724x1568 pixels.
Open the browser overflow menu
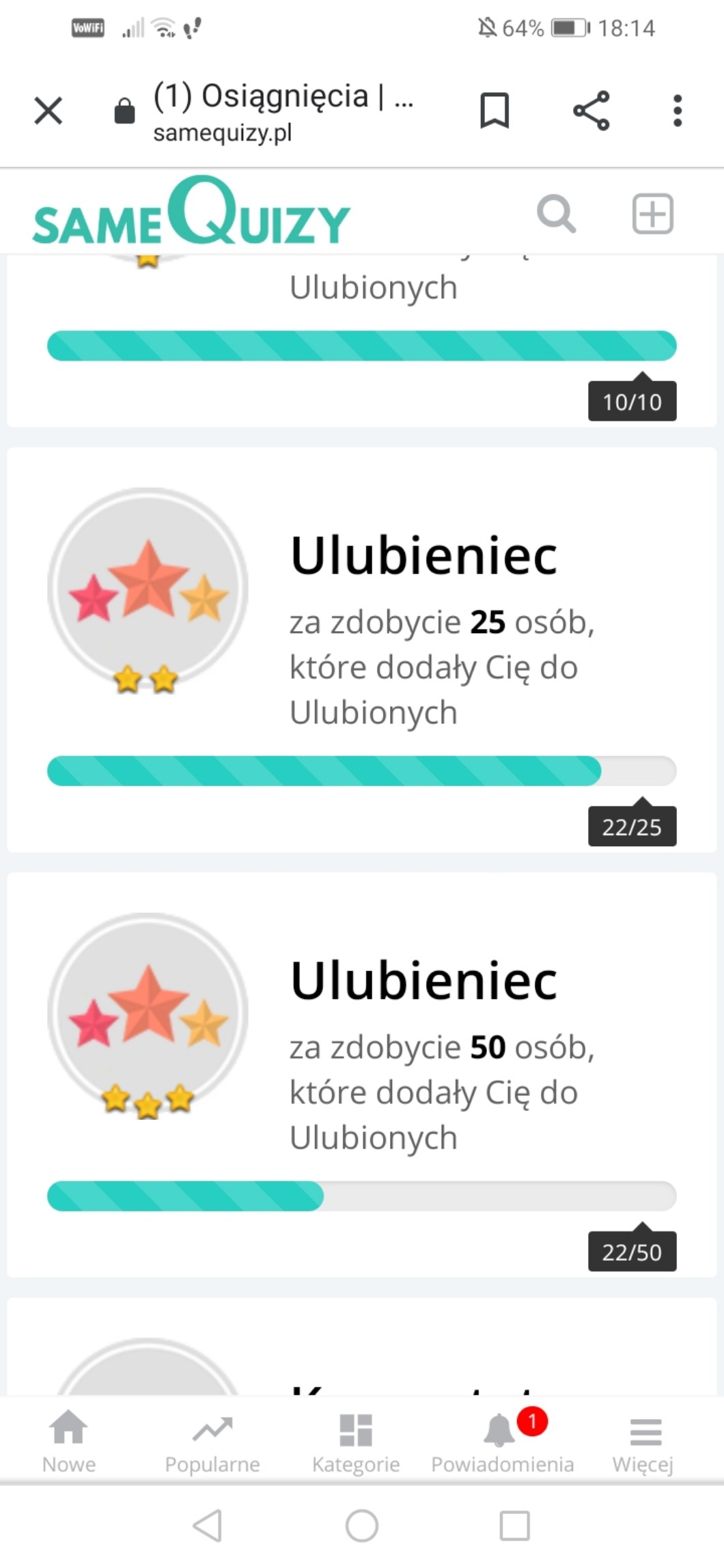point(677,111)
